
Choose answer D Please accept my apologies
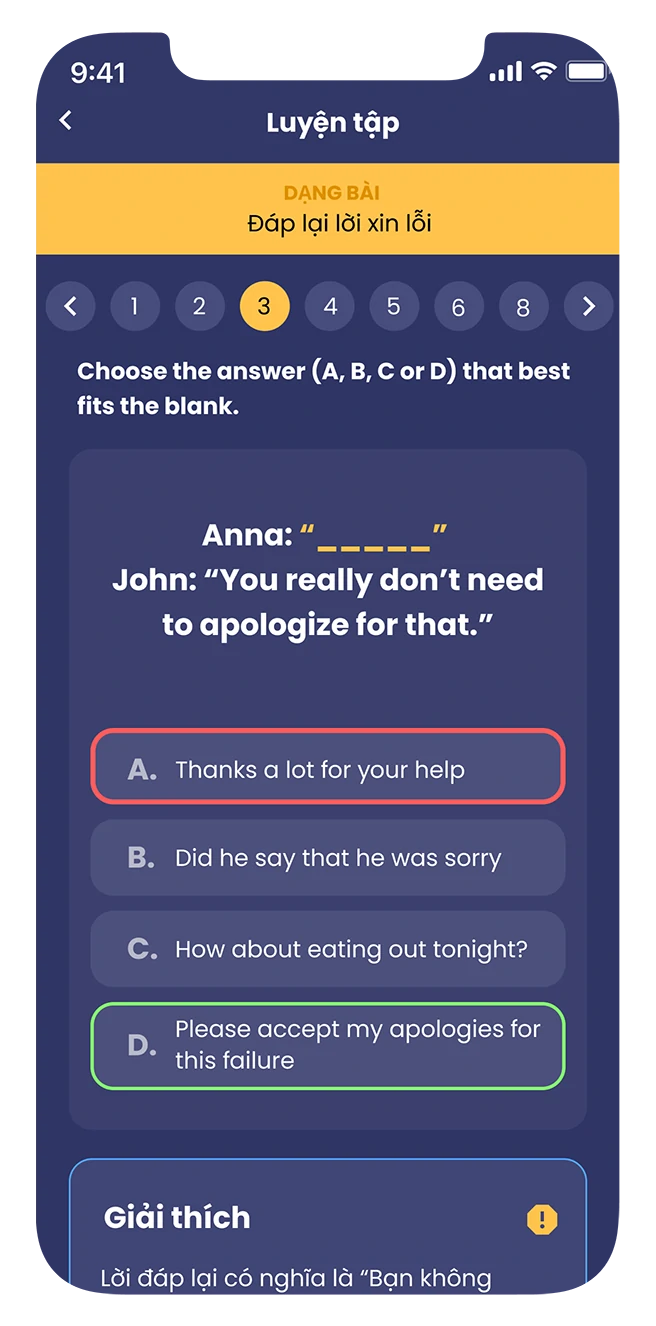click(x=328, y=1046)
